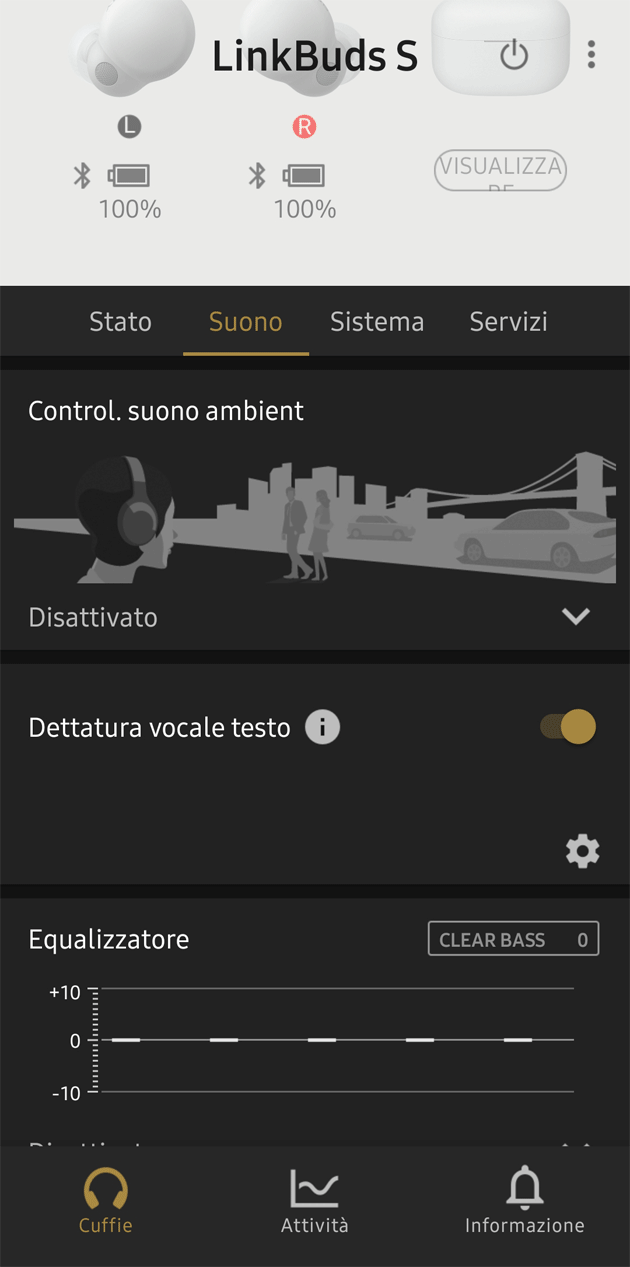Tap the VISUALIZZA button
The image size is (630, 1267).
[x=500, y=171]
